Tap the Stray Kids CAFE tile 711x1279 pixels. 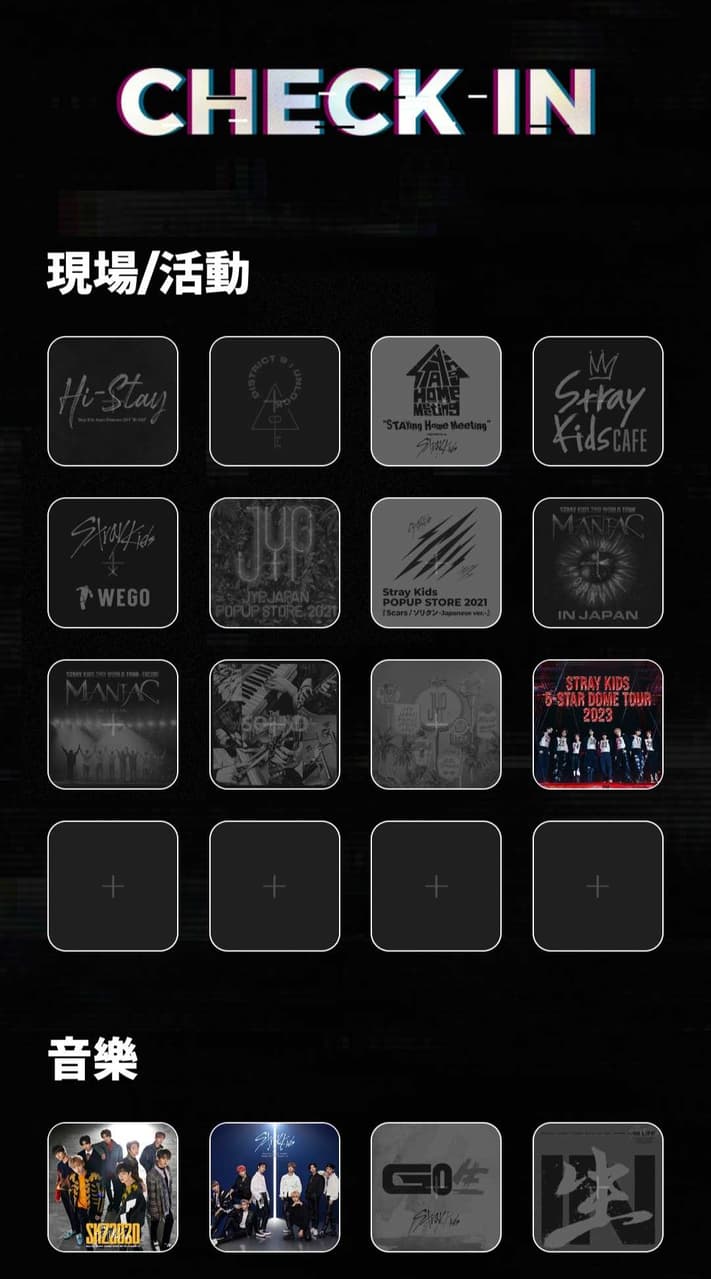click(598, 401)
